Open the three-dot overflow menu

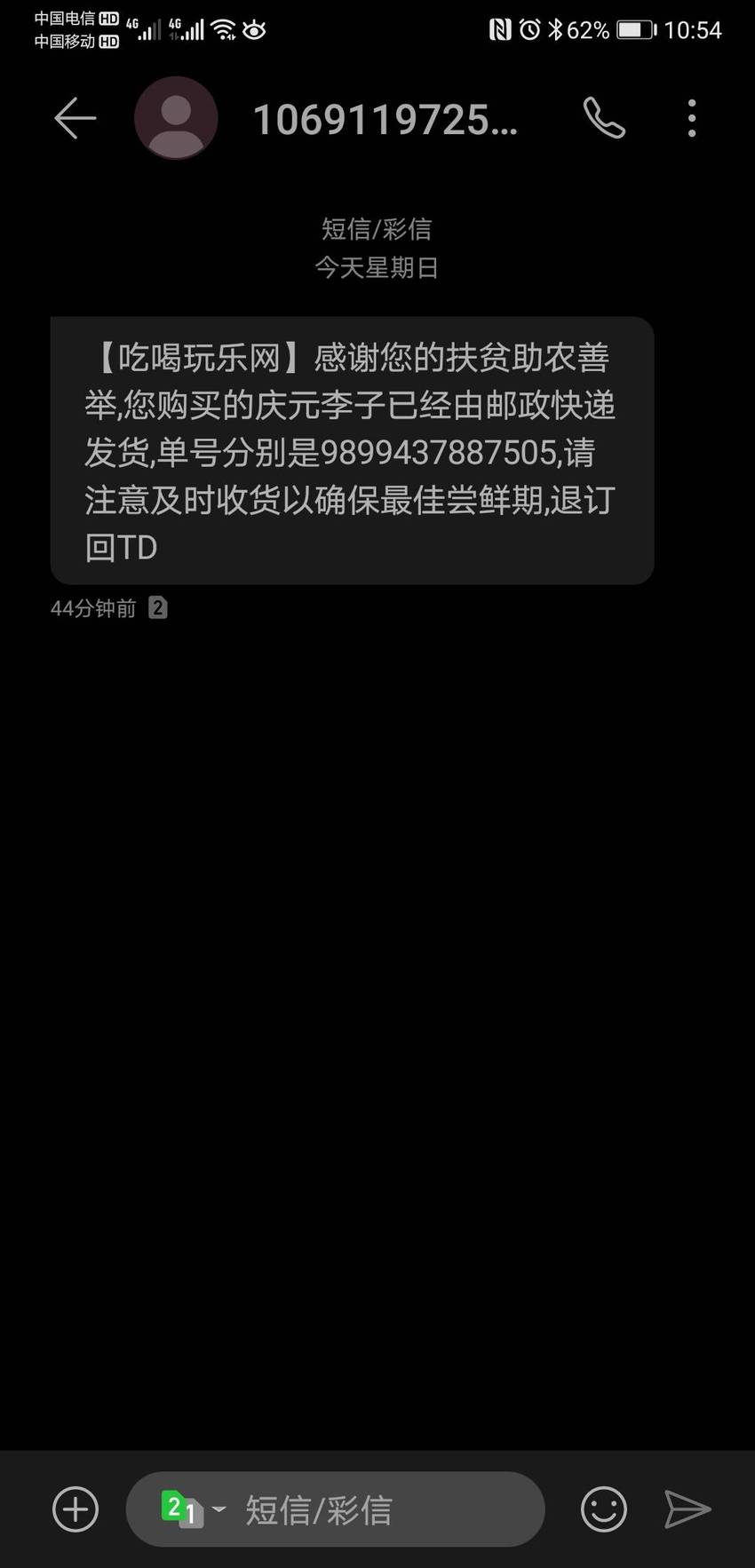tap(692, 119)
